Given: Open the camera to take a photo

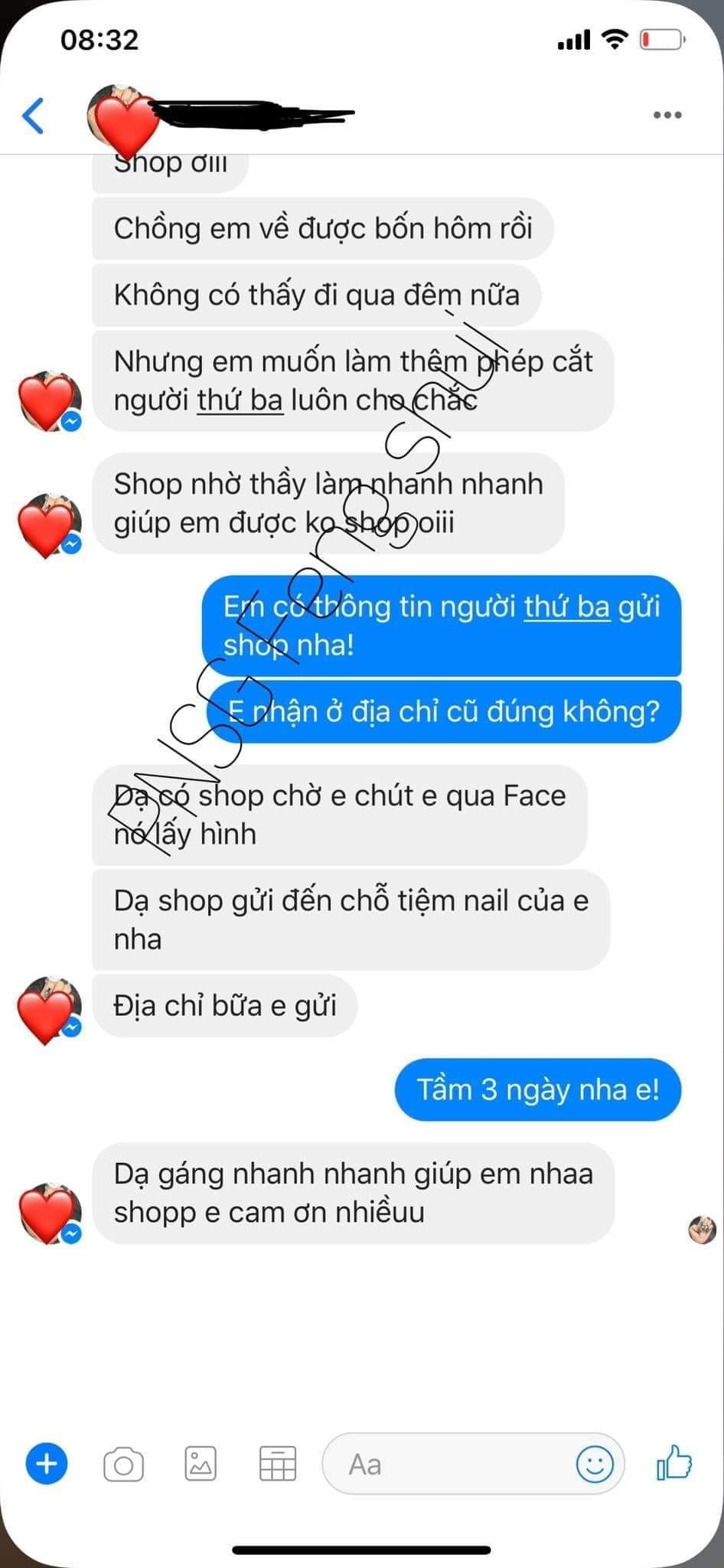Looking at the screenshot, I should point(123,1465).
